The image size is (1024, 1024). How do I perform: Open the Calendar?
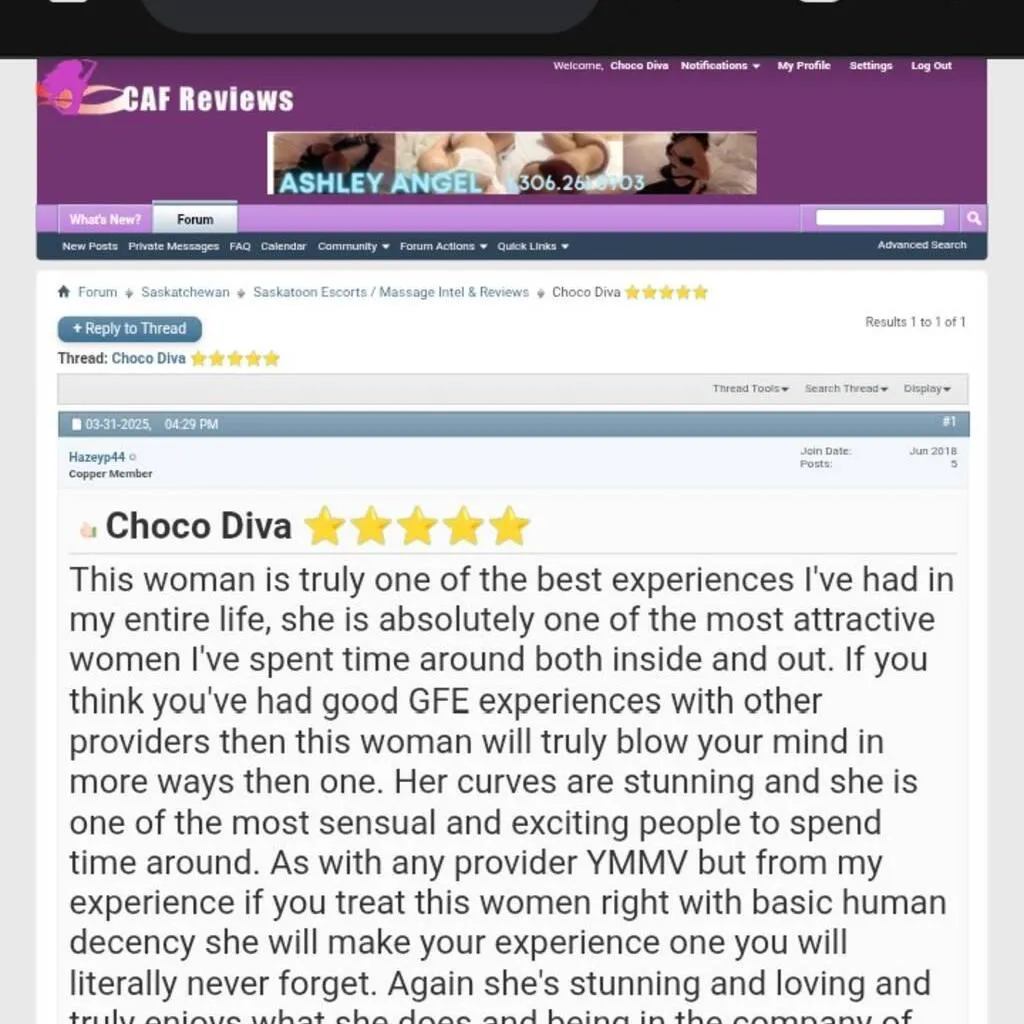(283, 246)
